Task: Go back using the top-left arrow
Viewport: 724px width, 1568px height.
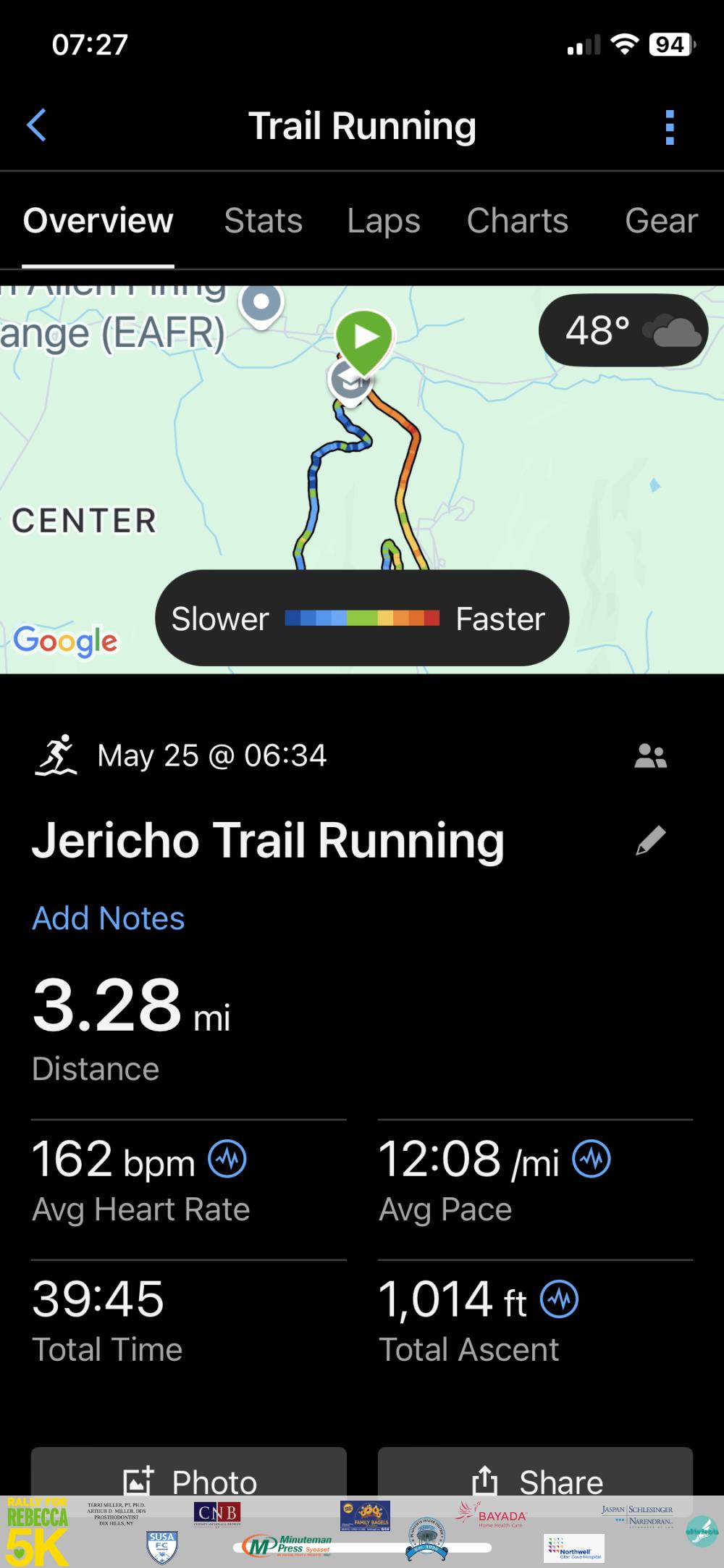Action: [37, 125]
